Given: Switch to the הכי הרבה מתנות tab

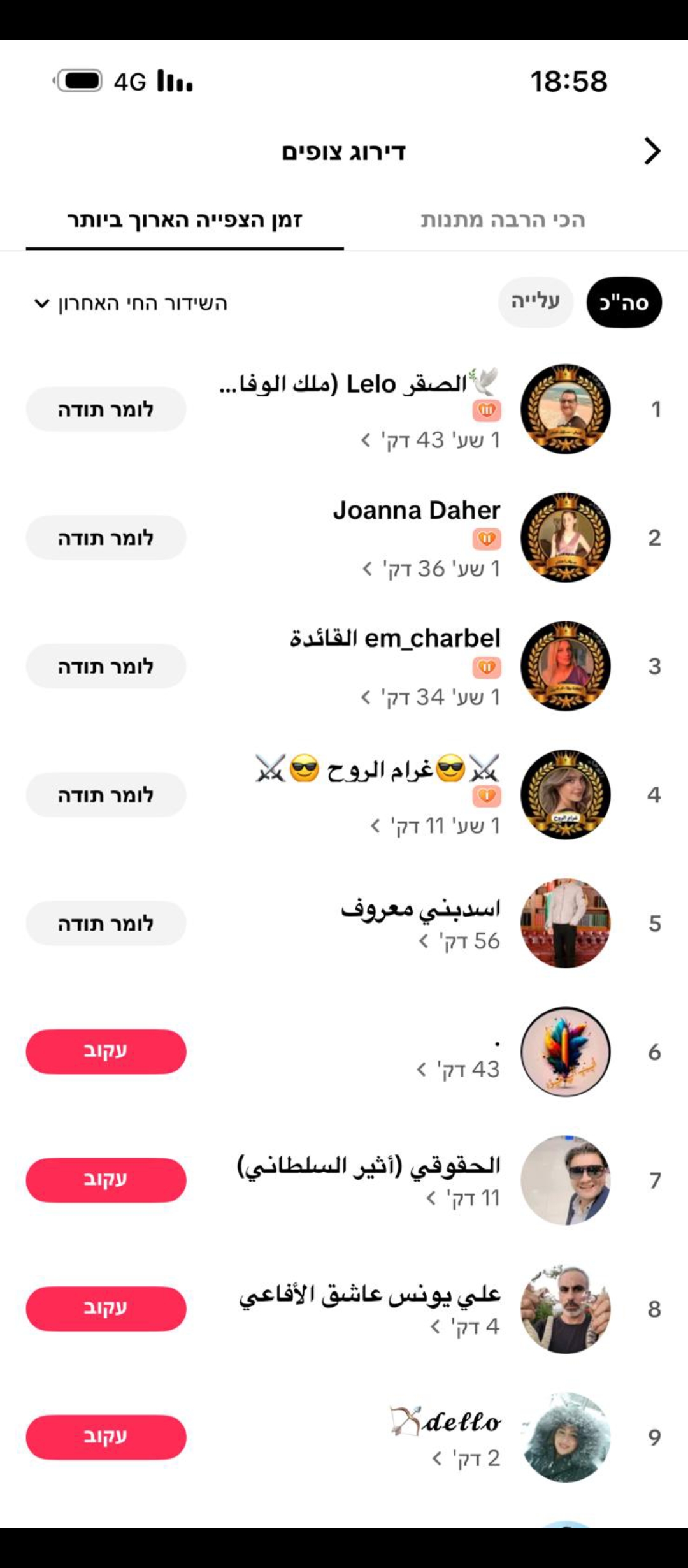Looking at the screenshot, I should coord(503,220).
